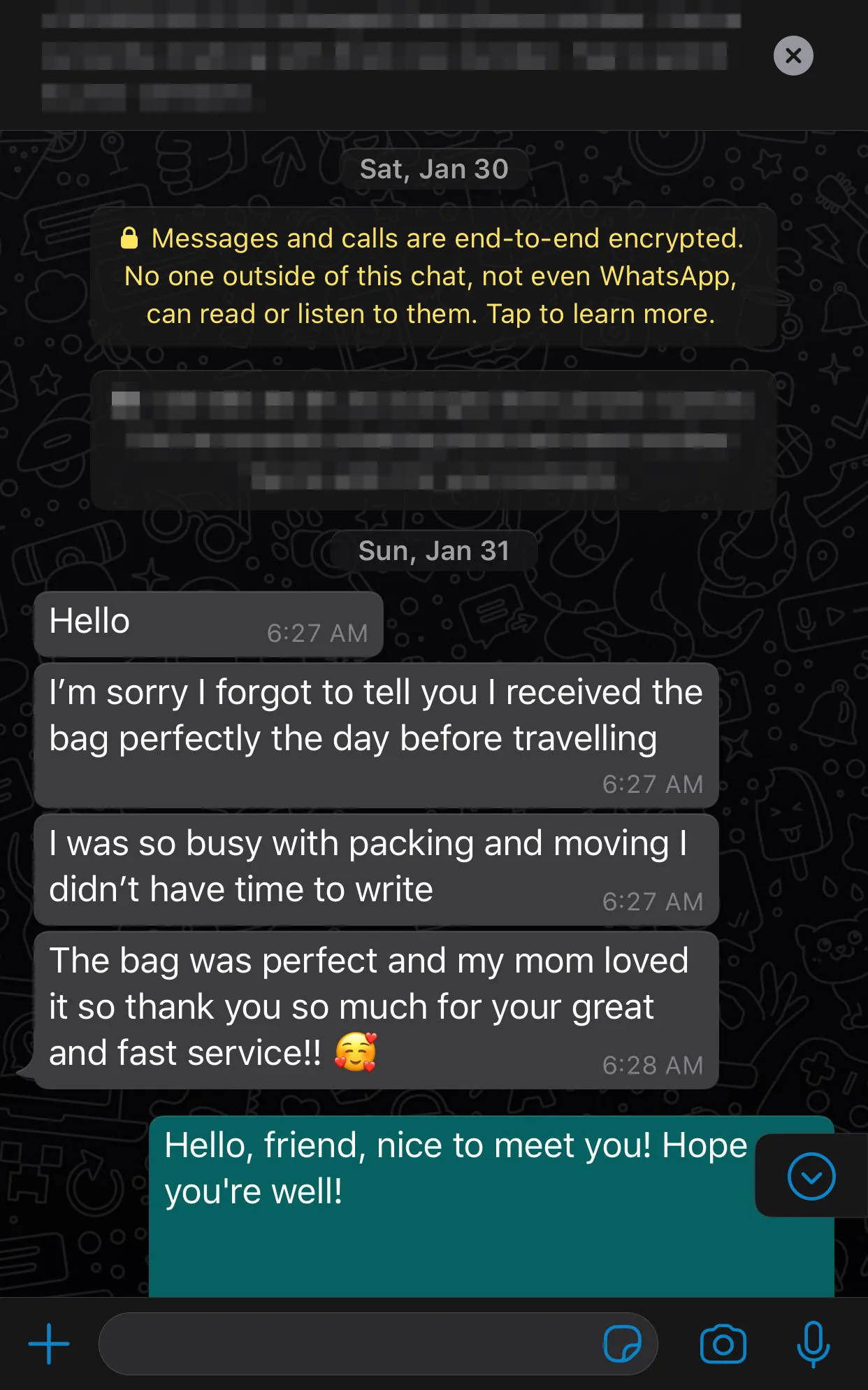Screen dimensions: 868x1390
Task: Open the camera from the chat bar
Action: [x=723, y=1343]
